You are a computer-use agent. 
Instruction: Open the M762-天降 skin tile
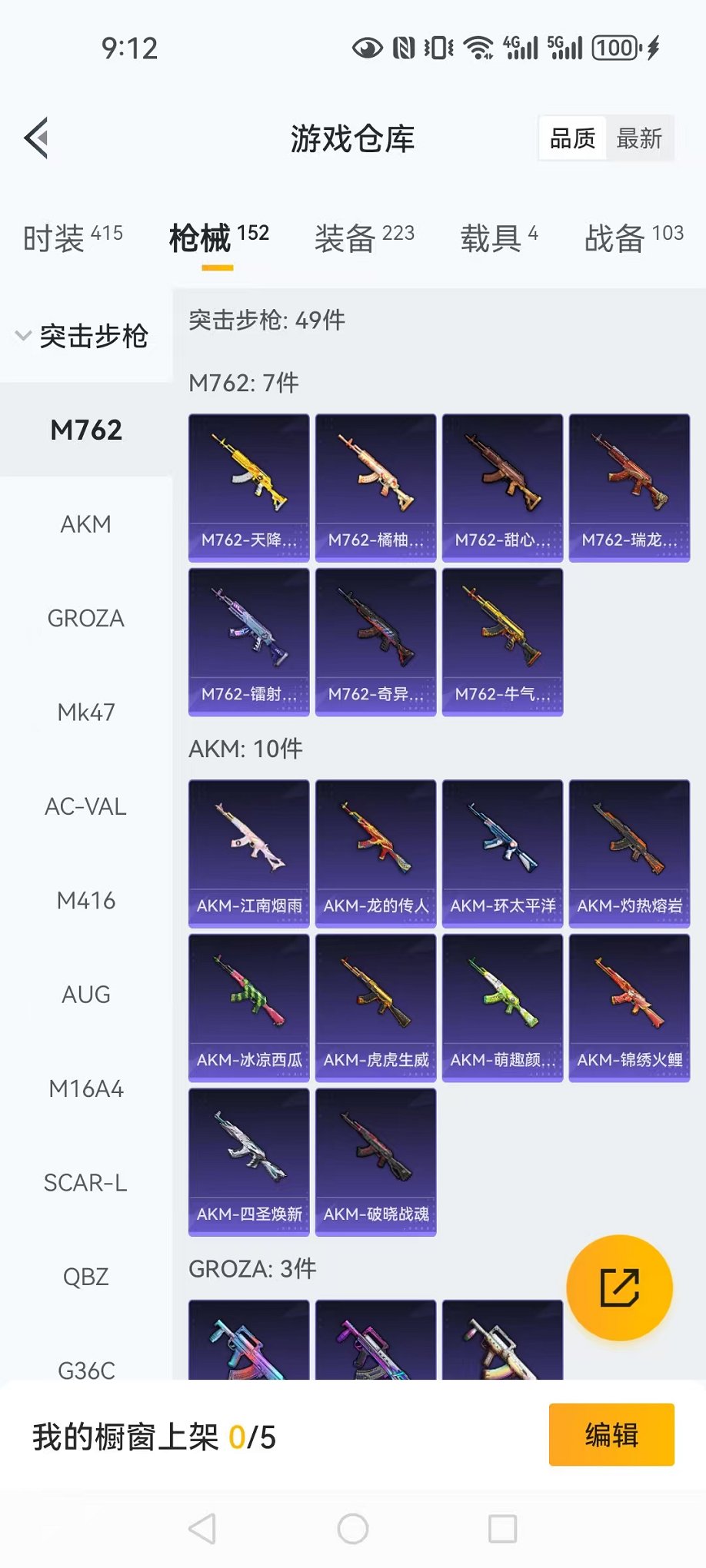tap(248, 487)
